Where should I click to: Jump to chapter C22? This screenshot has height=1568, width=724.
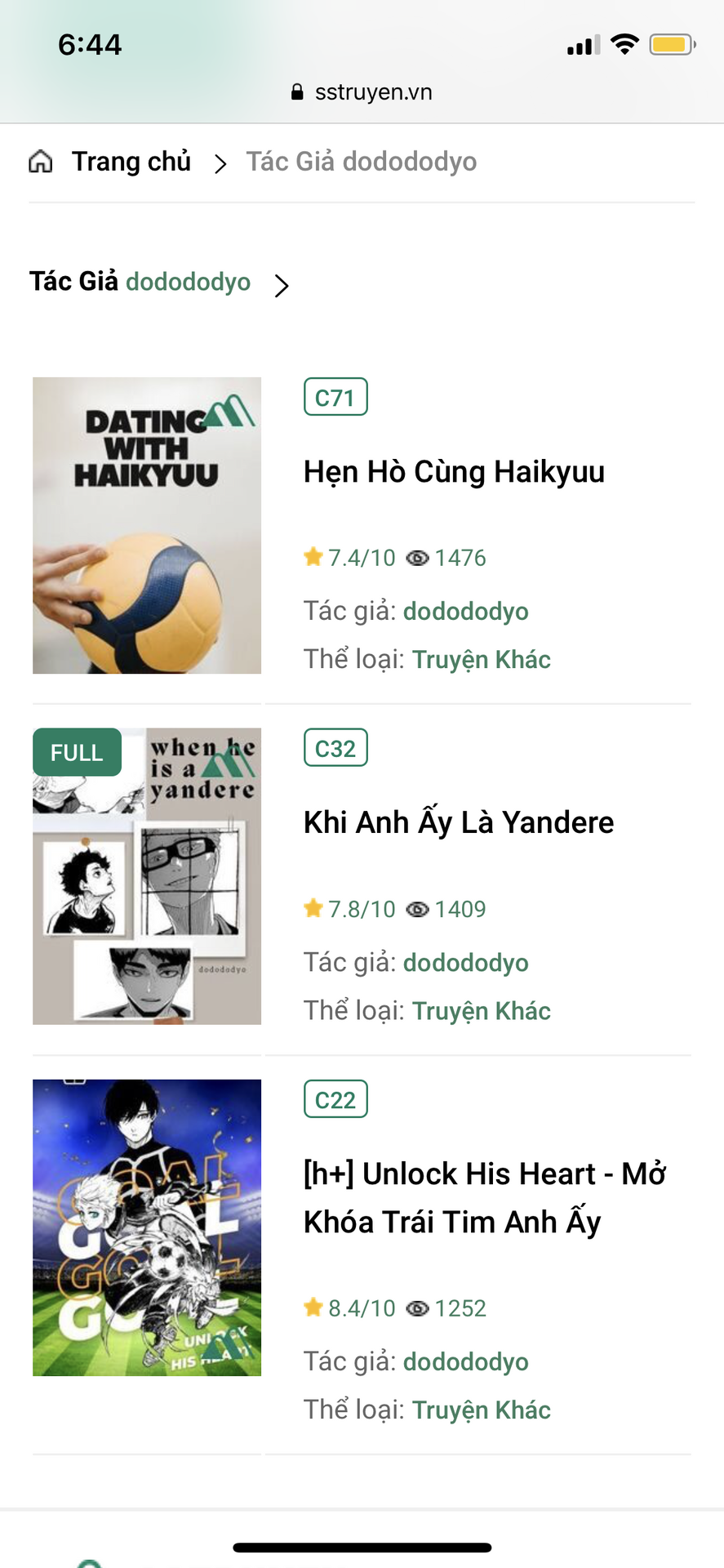pos(335,1100)
